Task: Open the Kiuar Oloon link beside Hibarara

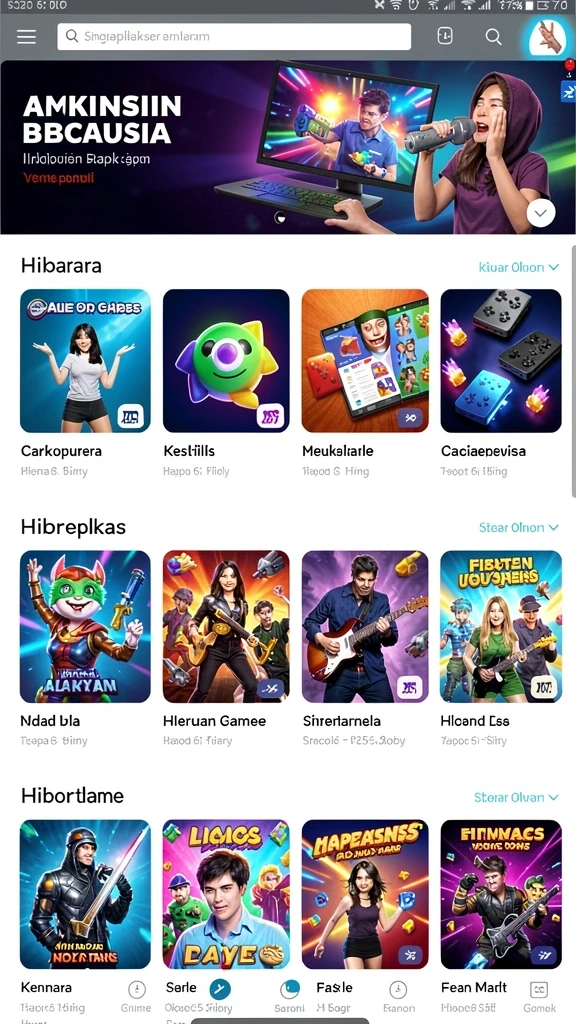Action: [519, 267]
